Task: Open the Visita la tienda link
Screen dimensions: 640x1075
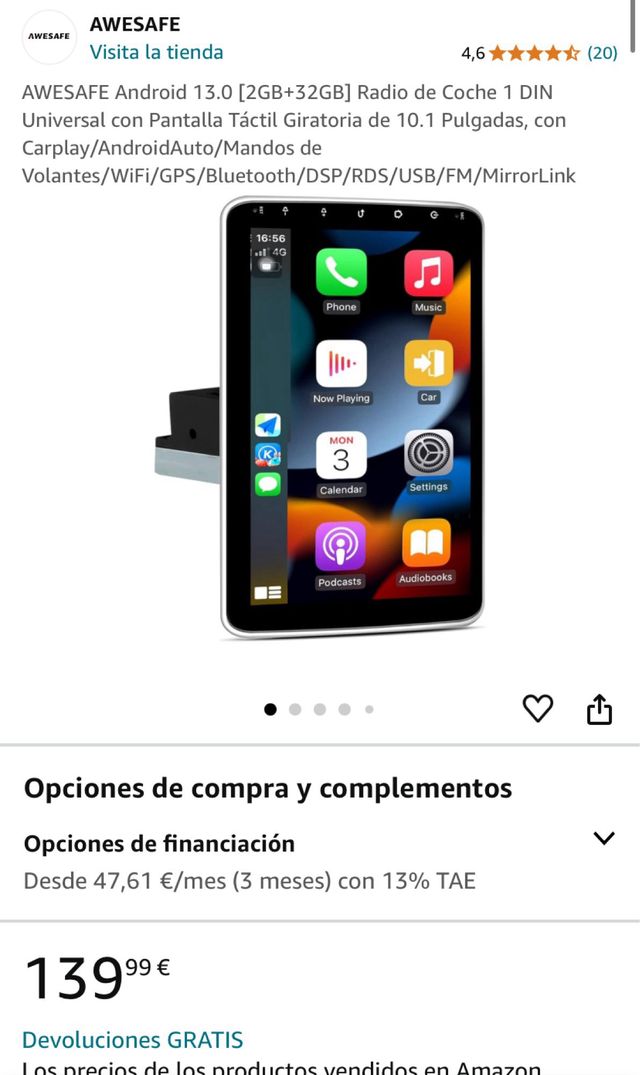Action: click(x=156, y=52)
